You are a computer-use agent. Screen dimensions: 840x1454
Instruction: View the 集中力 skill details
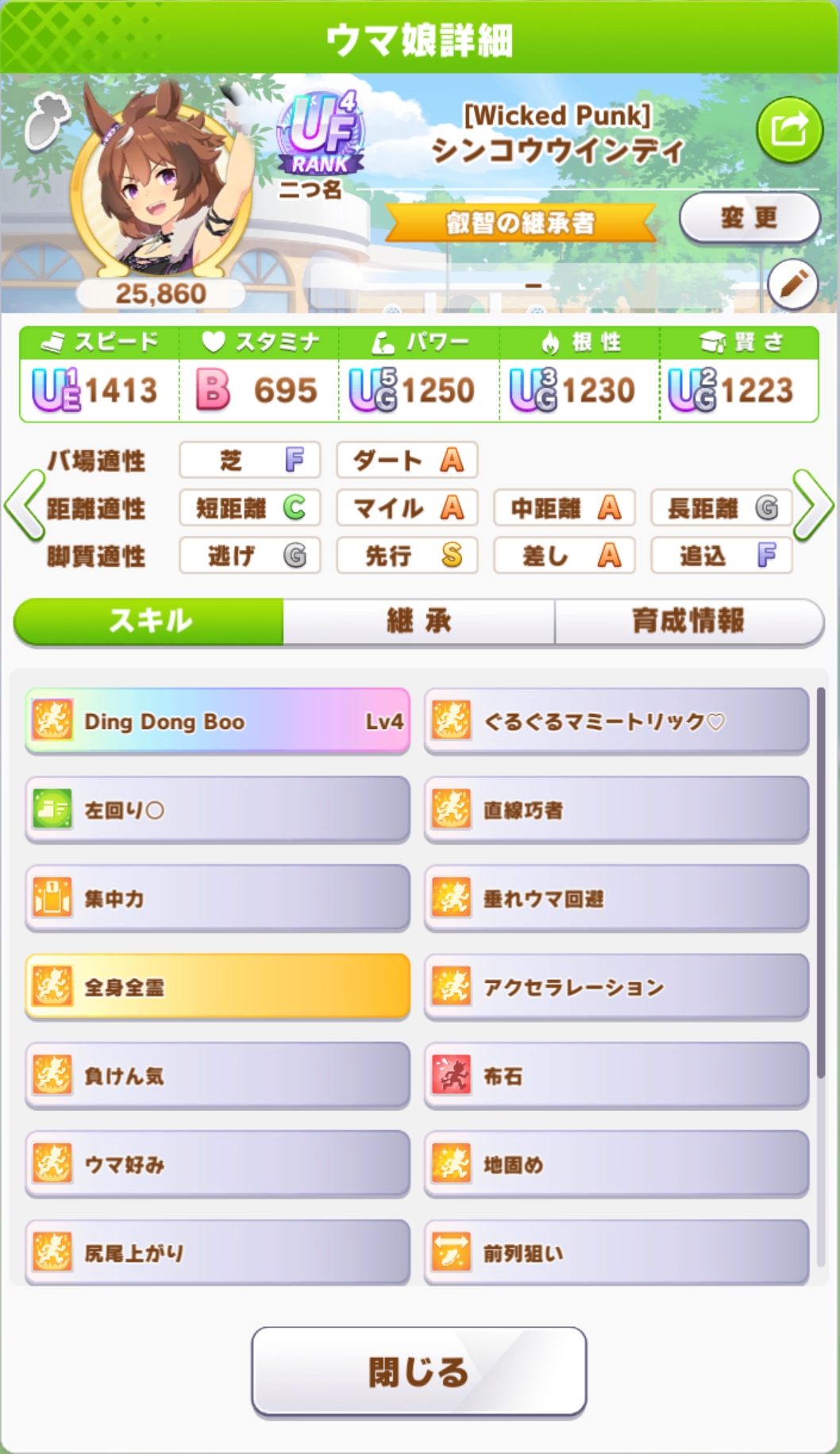pyautogui.click(x=218, y=899)
